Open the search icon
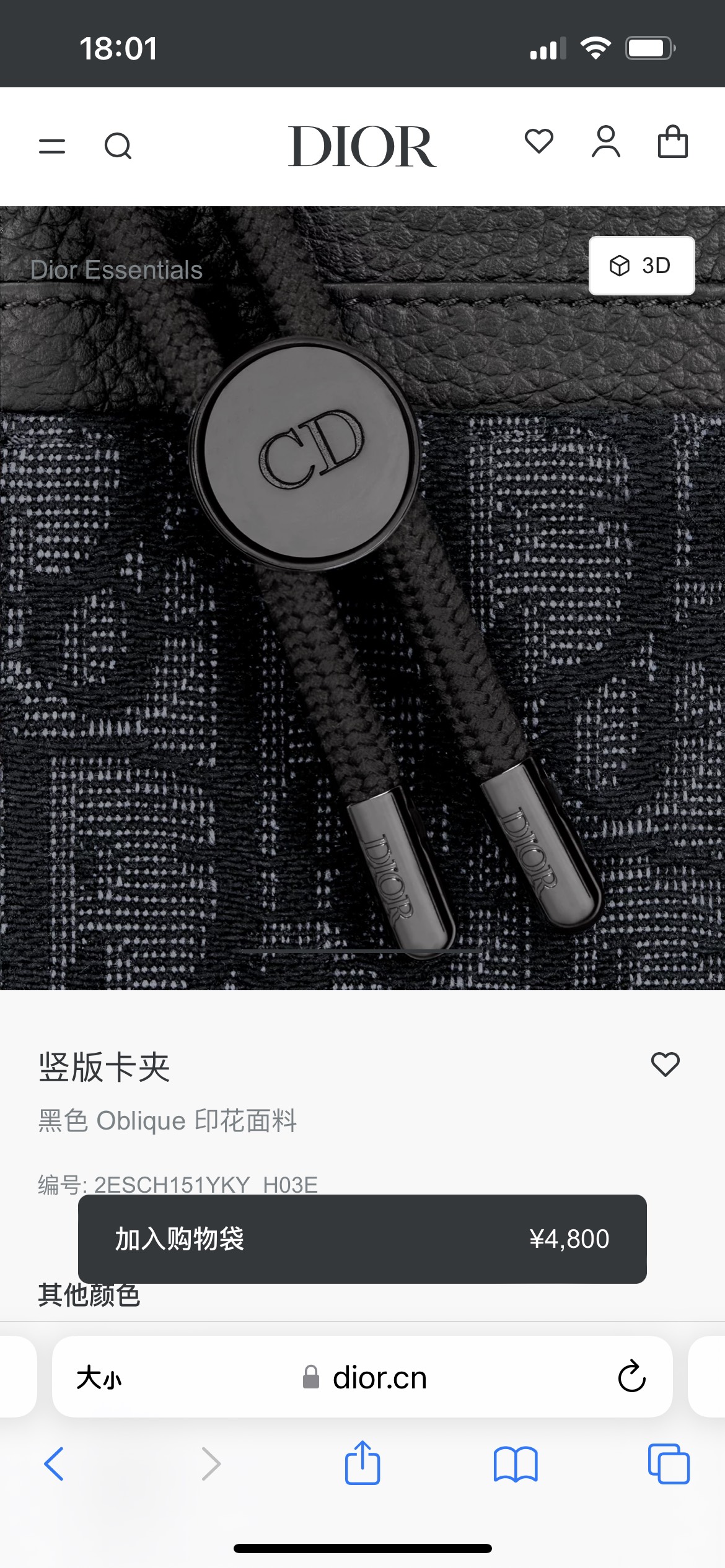 coord(118,147)
